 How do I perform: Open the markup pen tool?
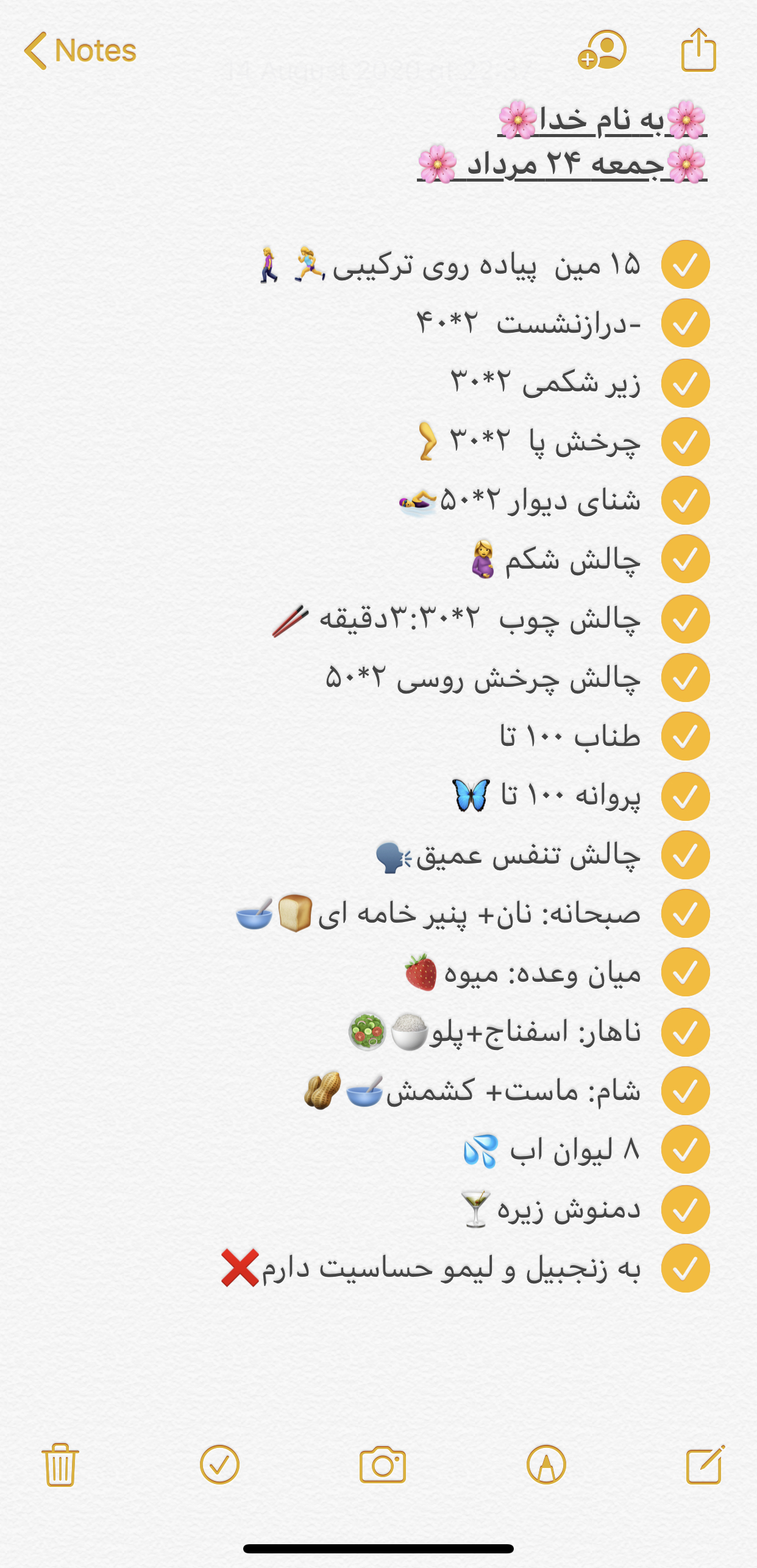546,1464
